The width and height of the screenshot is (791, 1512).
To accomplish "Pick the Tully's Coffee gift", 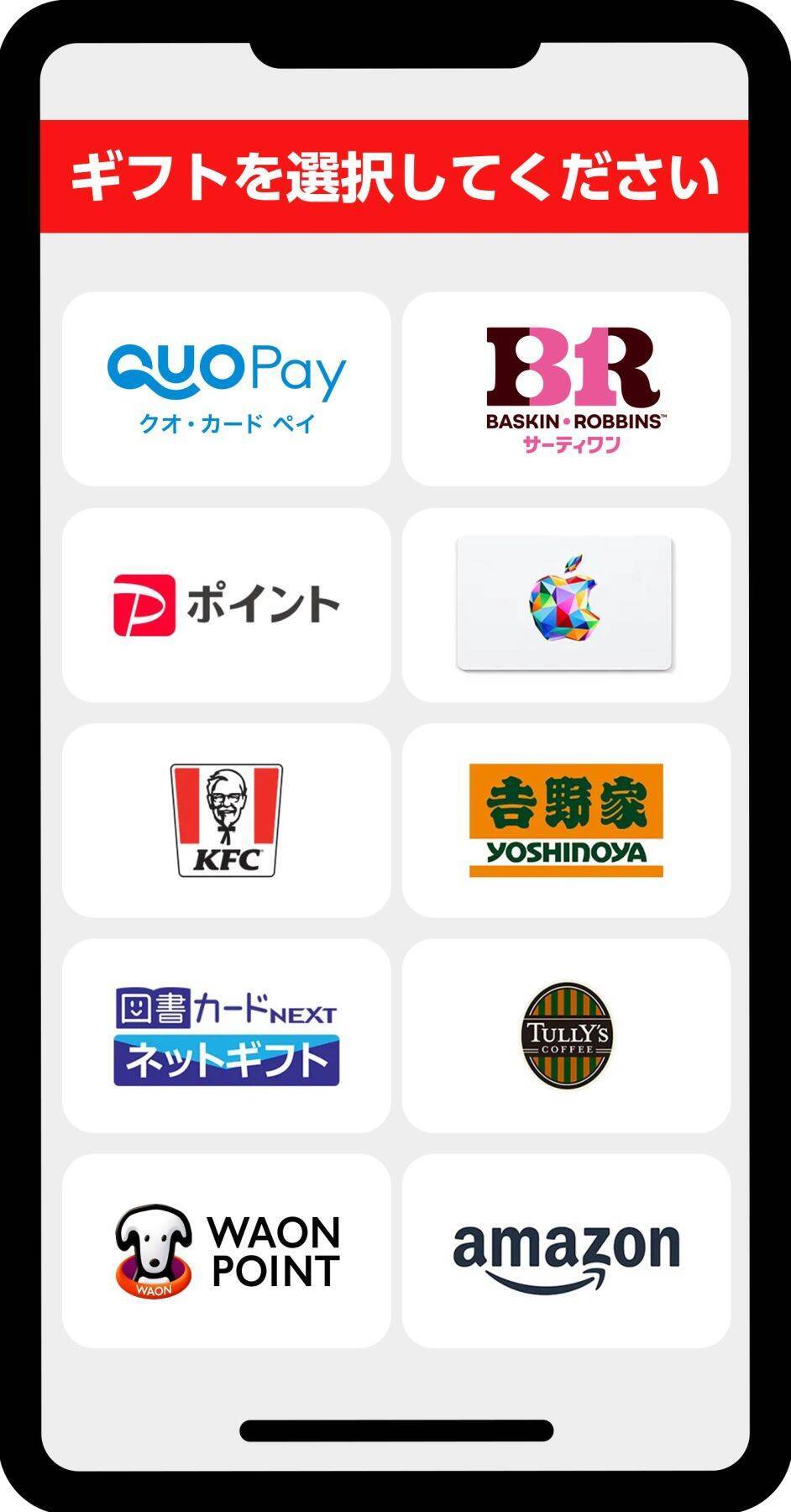I will click(x=567, y=1035).
